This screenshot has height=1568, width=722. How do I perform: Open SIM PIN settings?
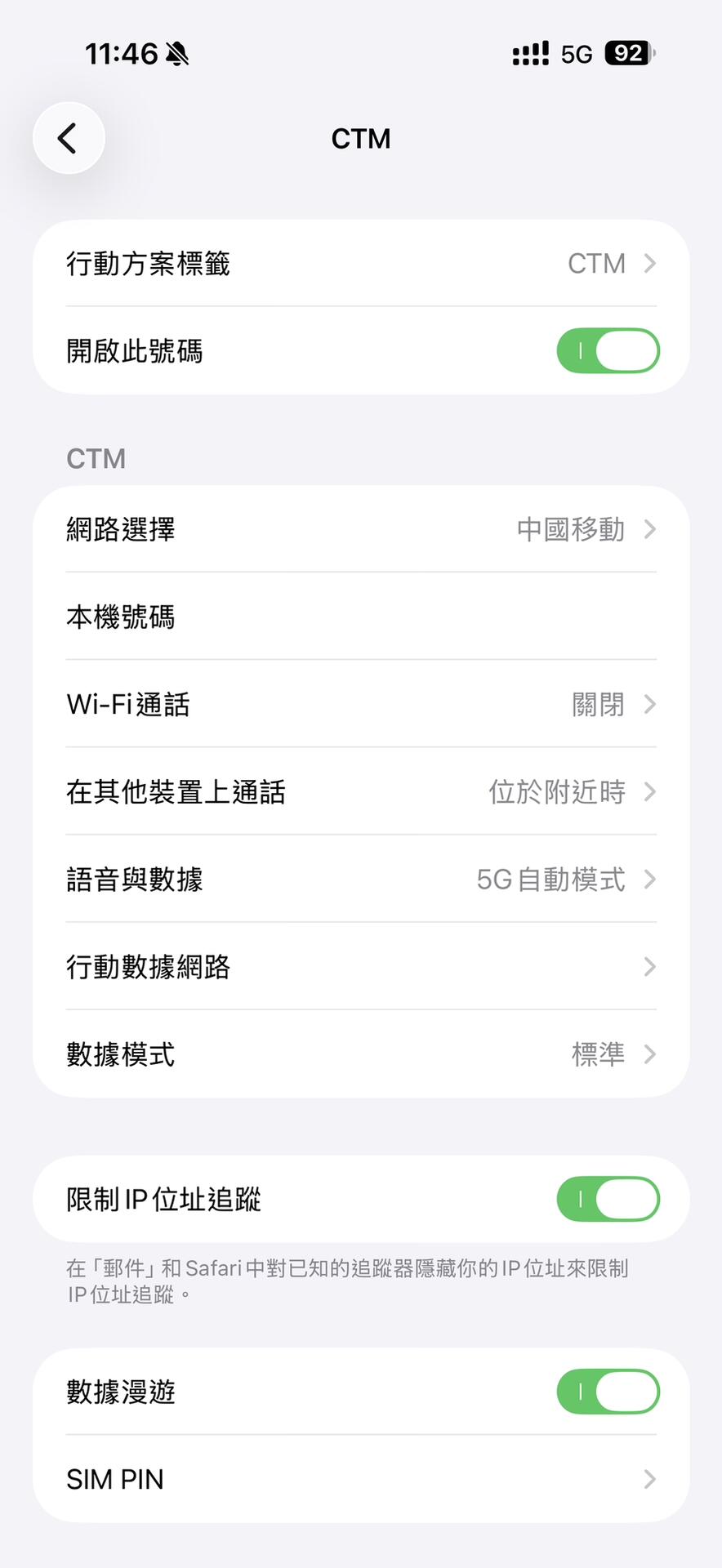pos(361,1479)
